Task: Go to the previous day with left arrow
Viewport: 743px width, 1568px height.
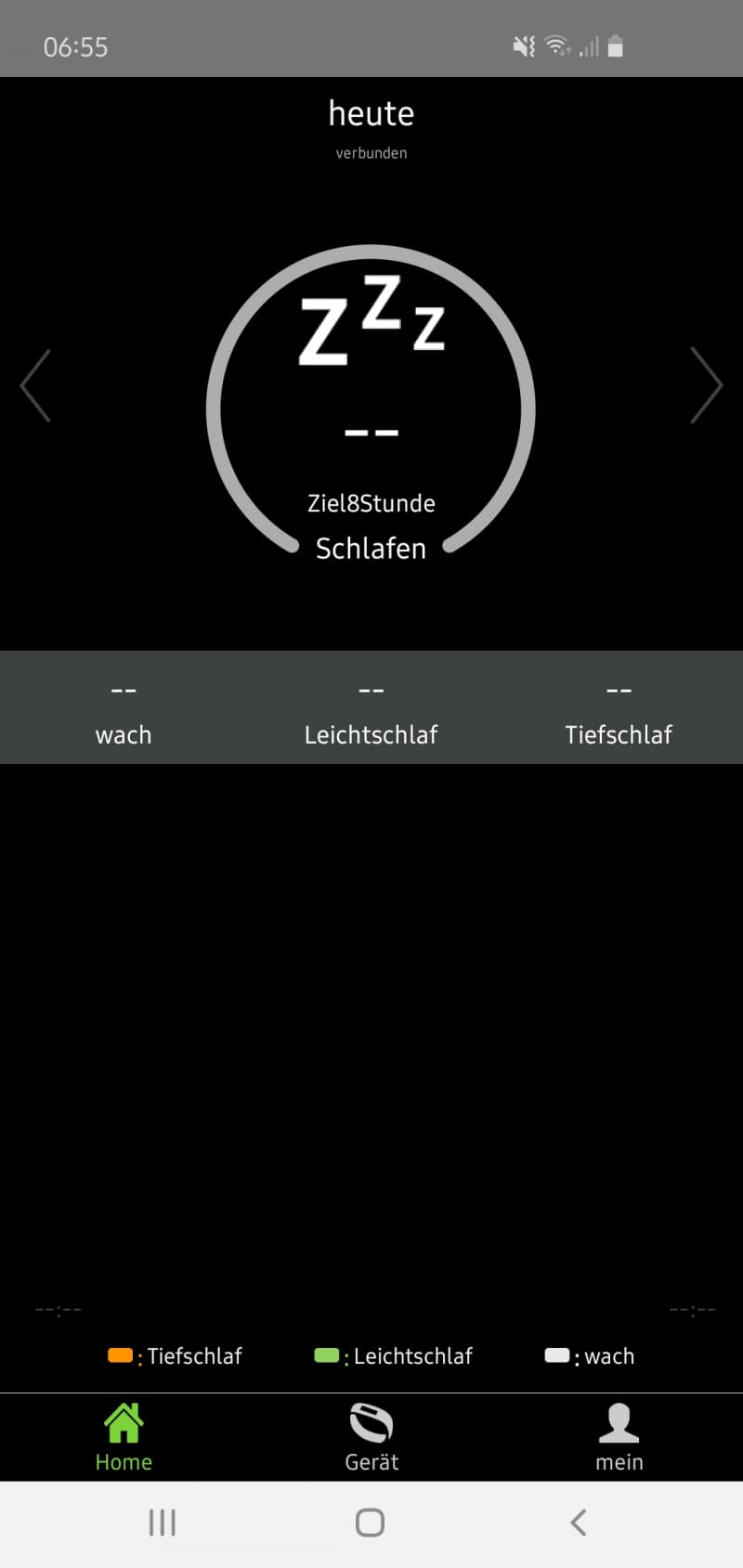Action: pos(35,385)
